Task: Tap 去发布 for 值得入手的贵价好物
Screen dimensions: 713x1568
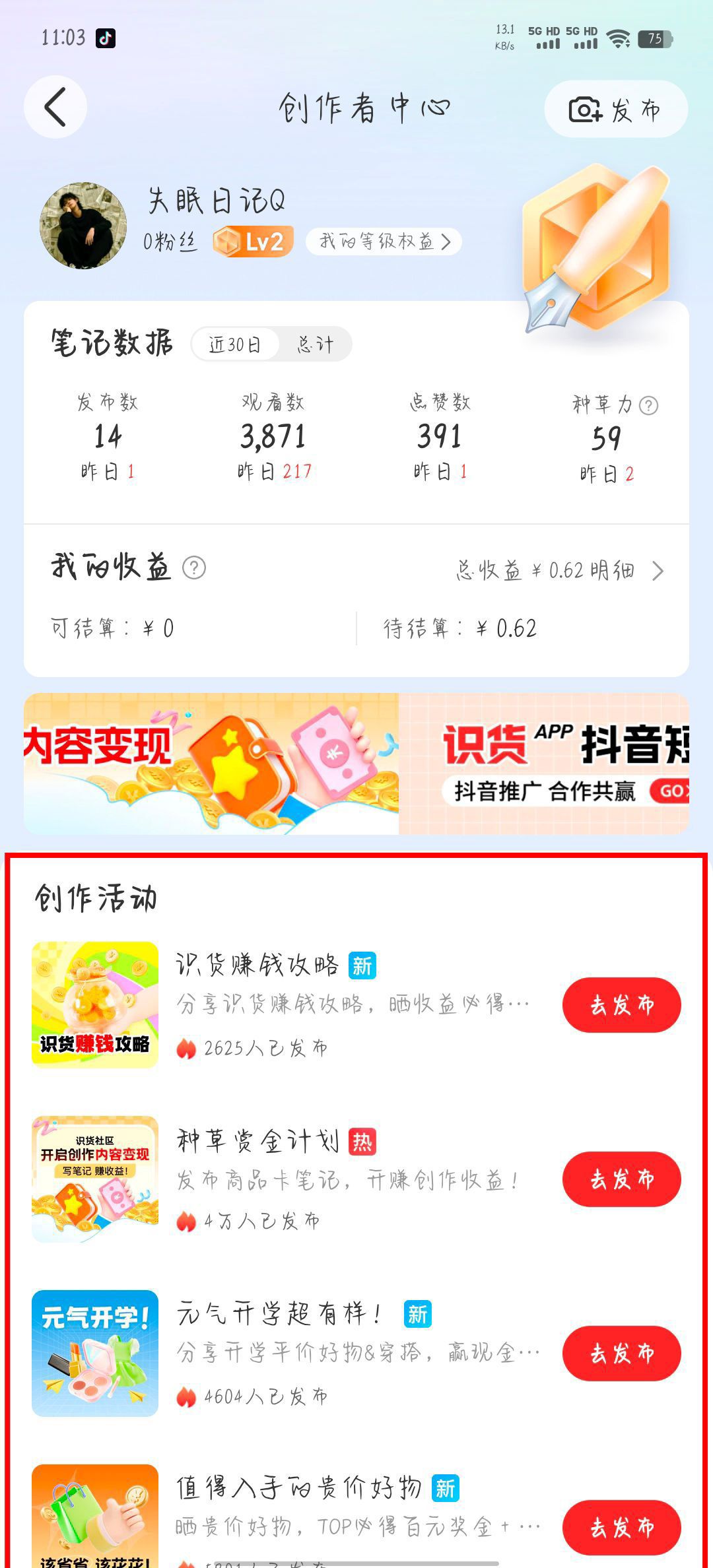Action: click(621, 1527)
